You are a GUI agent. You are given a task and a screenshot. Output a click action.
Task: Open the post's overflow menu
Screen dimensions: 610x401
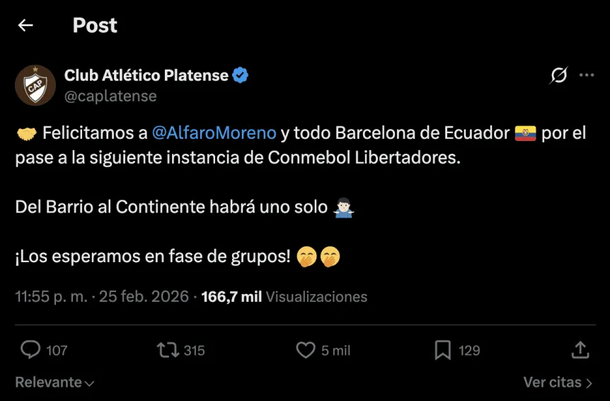587,76
